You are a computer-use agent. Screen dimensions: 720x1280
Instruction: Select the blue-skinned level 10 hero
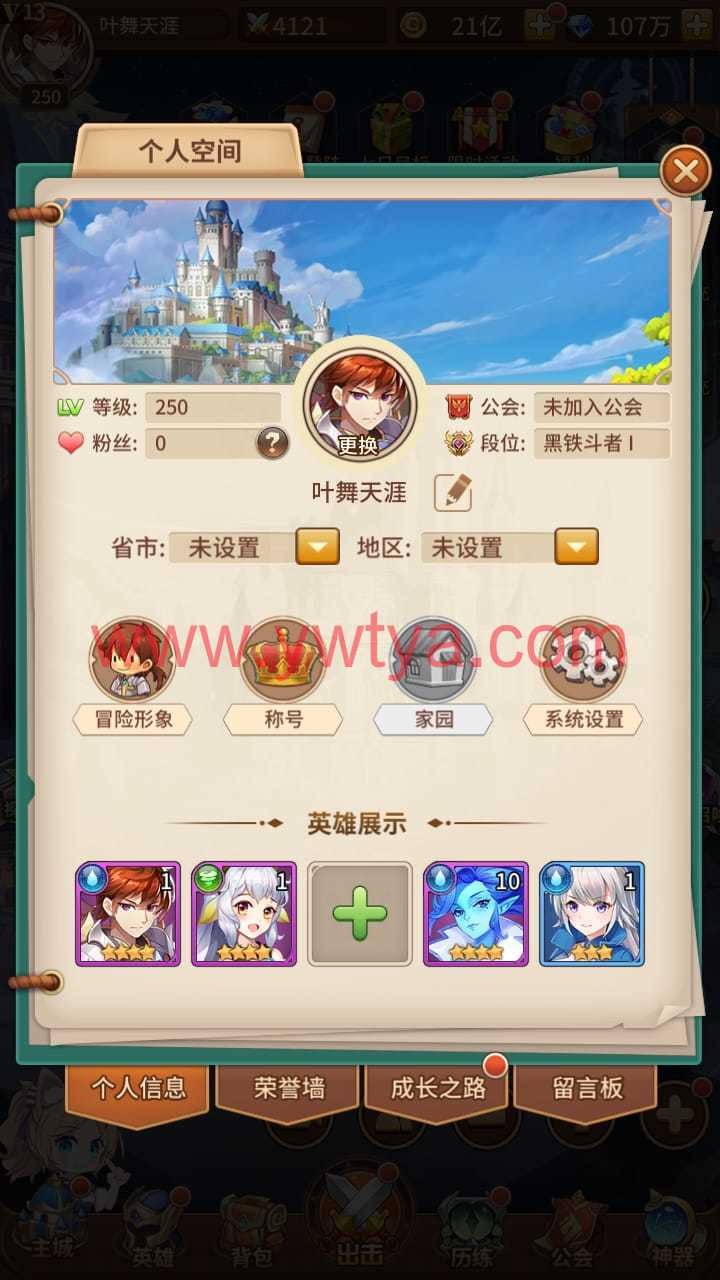coord(476,913)
